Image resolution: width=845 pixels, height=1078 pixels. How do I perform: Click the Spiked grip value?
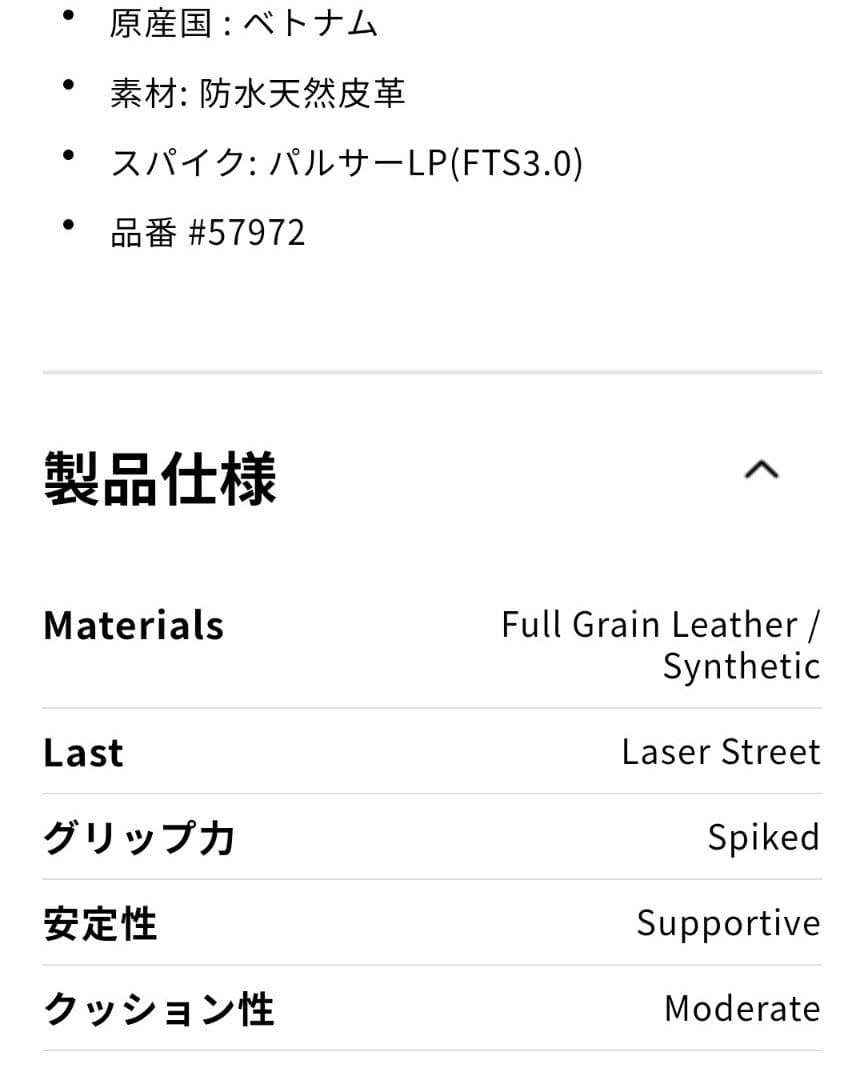(763, 837)
